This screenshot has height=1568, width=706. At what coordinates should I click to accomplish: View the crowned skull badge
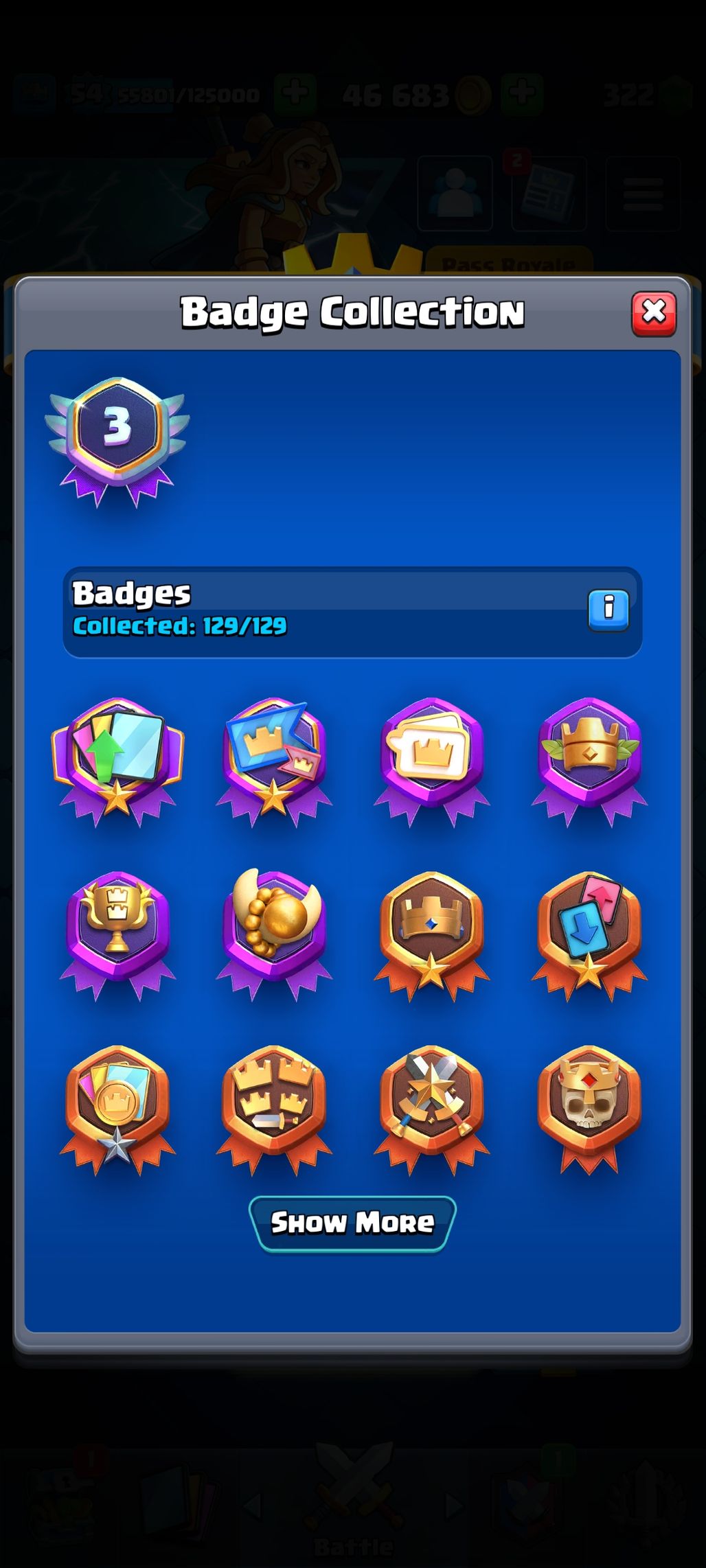point(589,1104)
